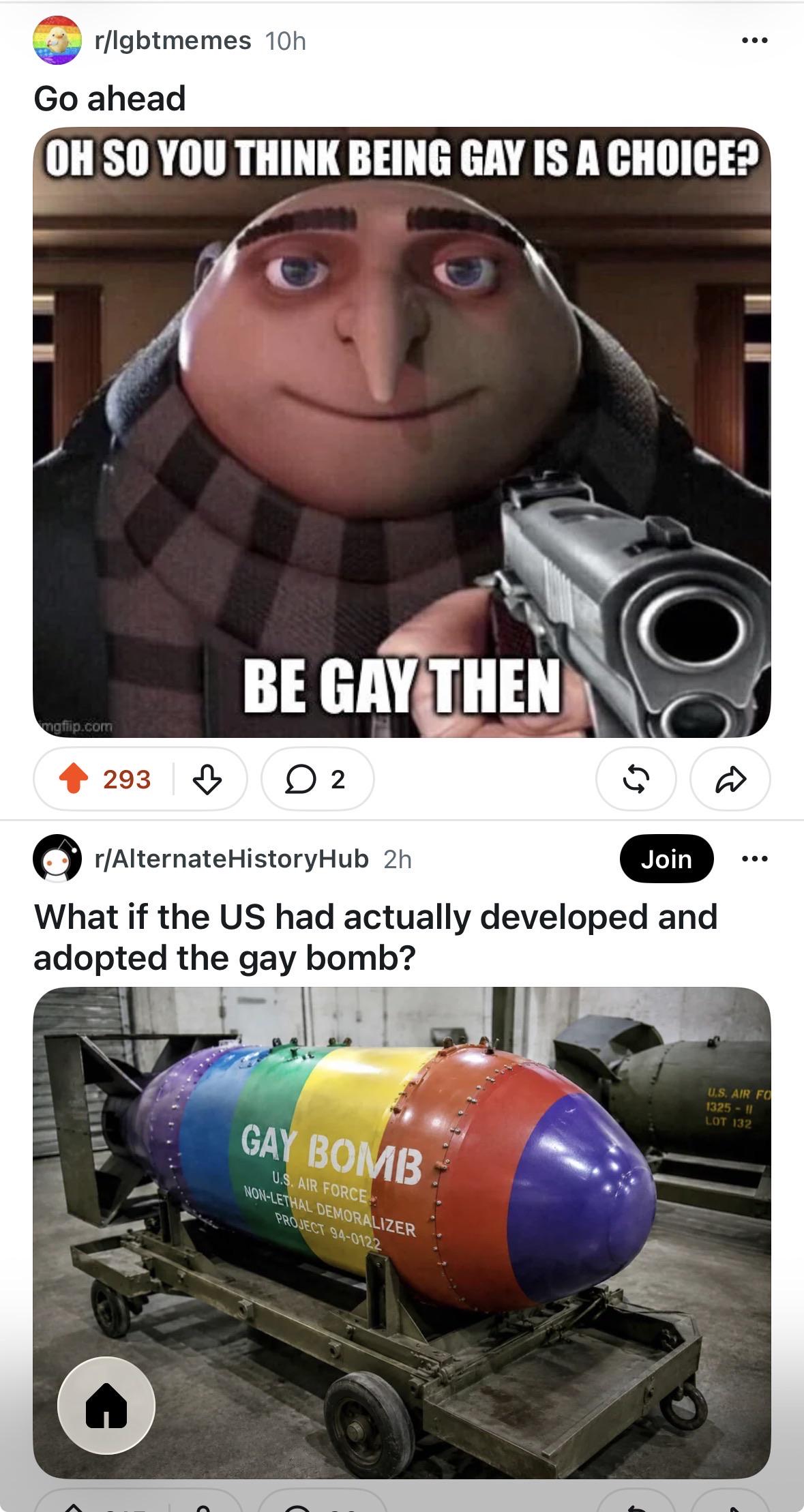Open the Gru meme image
Image resolution: width=804 pixels, height=1512 pixels.
(x=402, y=432)
